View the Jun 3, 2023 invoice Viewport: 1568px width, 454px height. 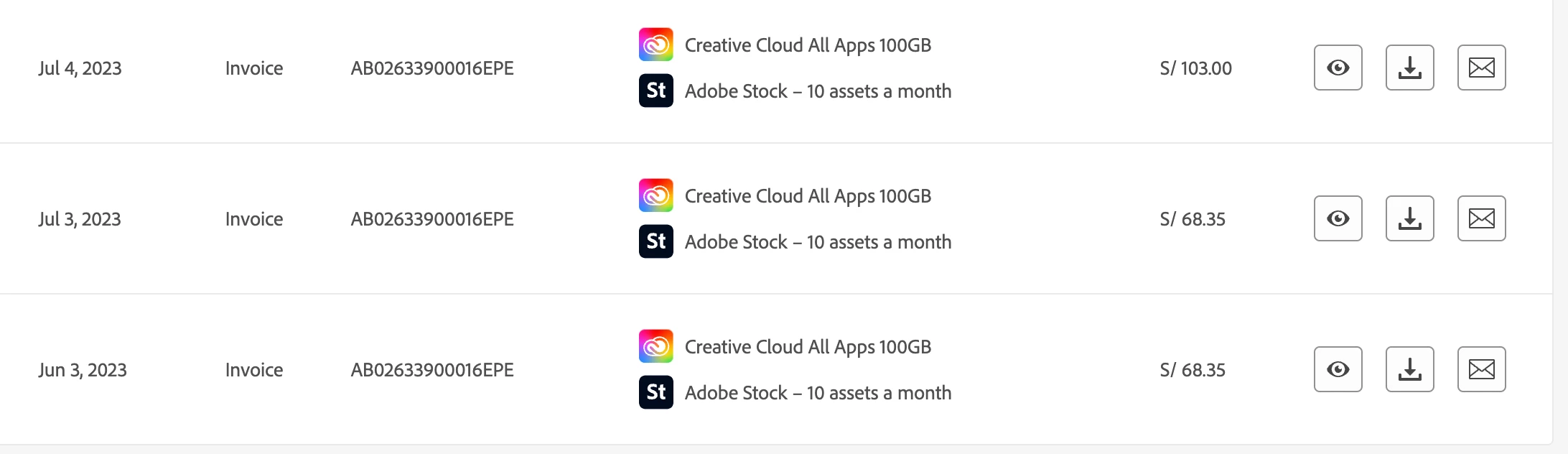pyautogui.click(x=1338, y=369)
